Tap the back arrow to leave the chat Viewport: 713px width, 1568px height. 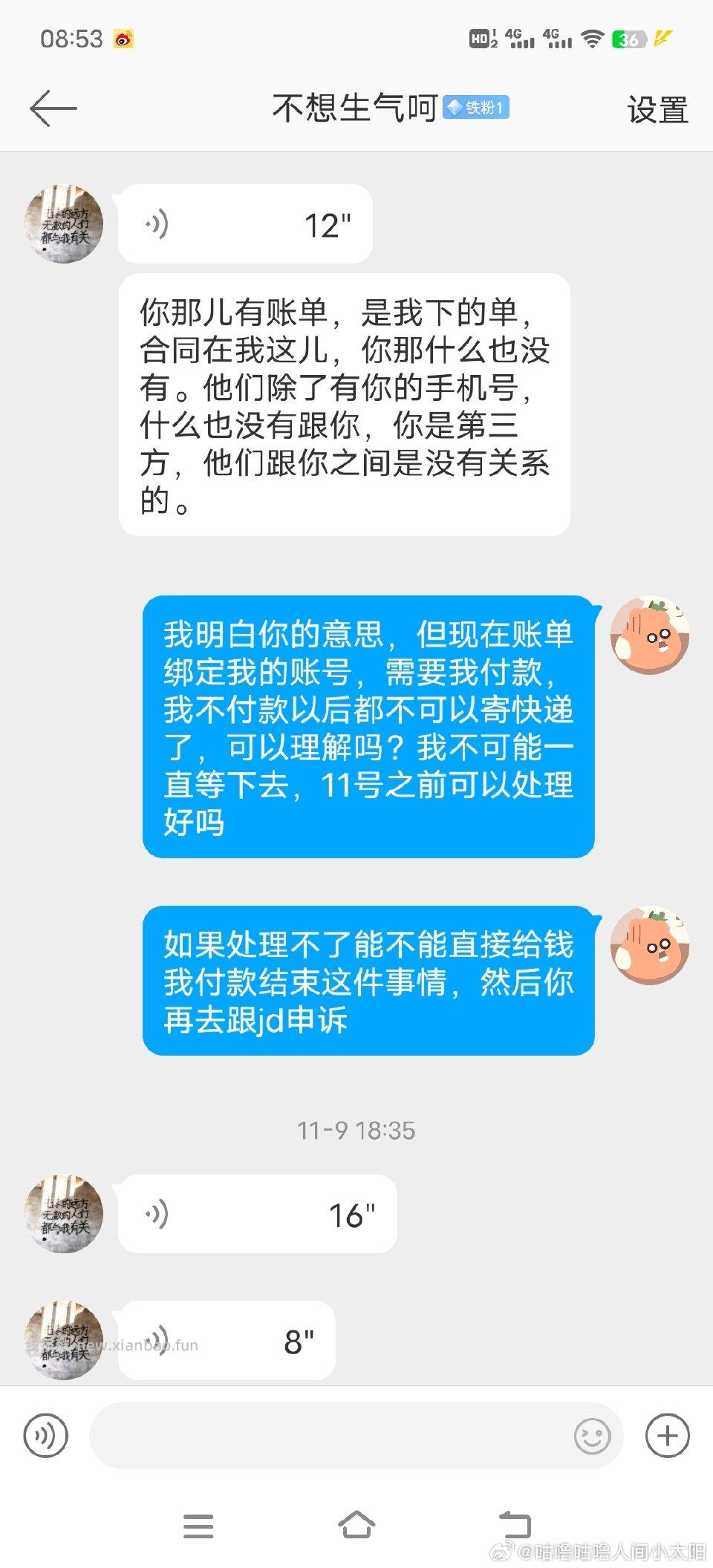pos(52,108)
